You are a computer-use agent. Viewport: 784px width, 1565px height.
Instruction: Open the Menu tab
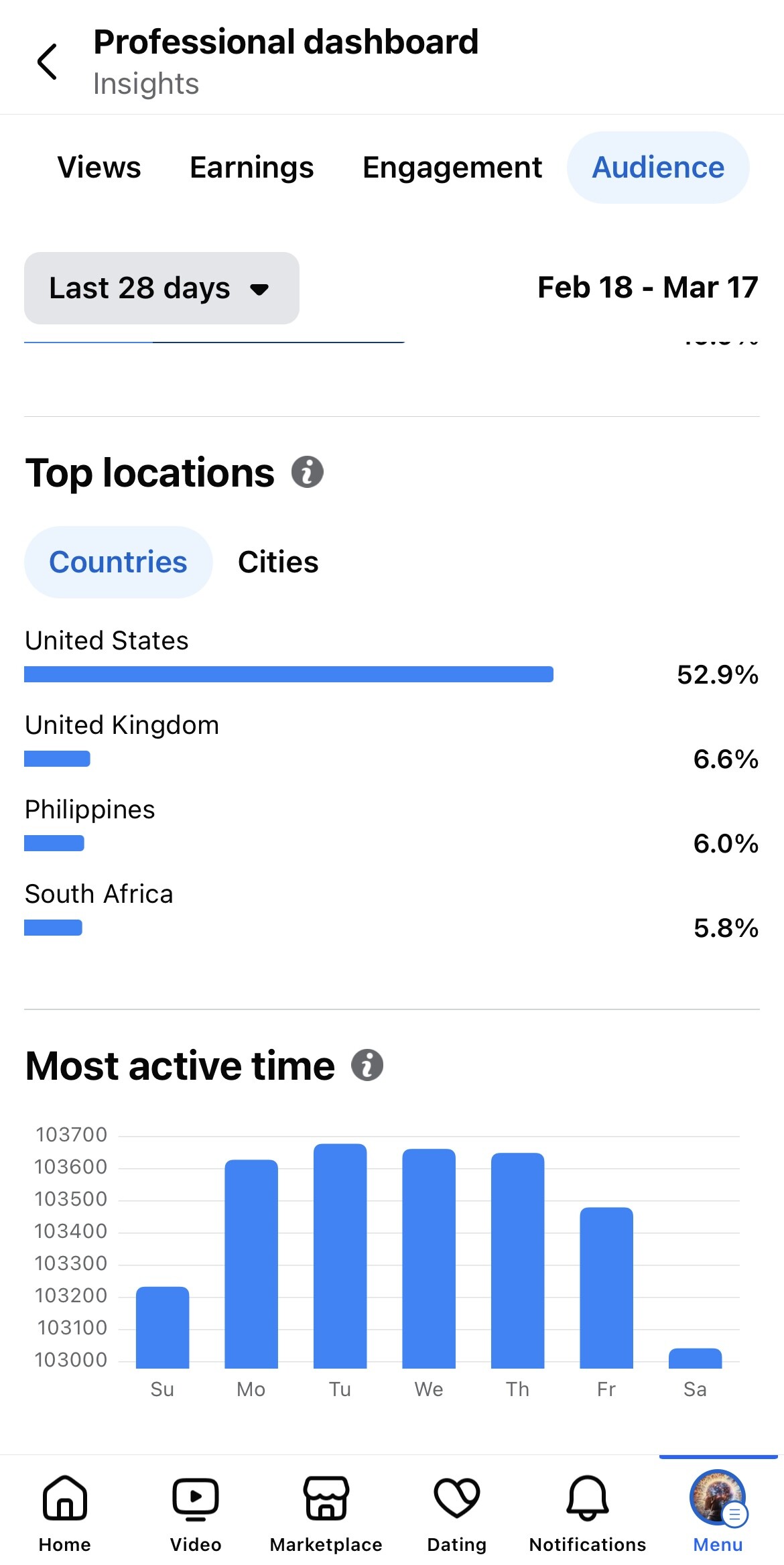coord(718,1513)
